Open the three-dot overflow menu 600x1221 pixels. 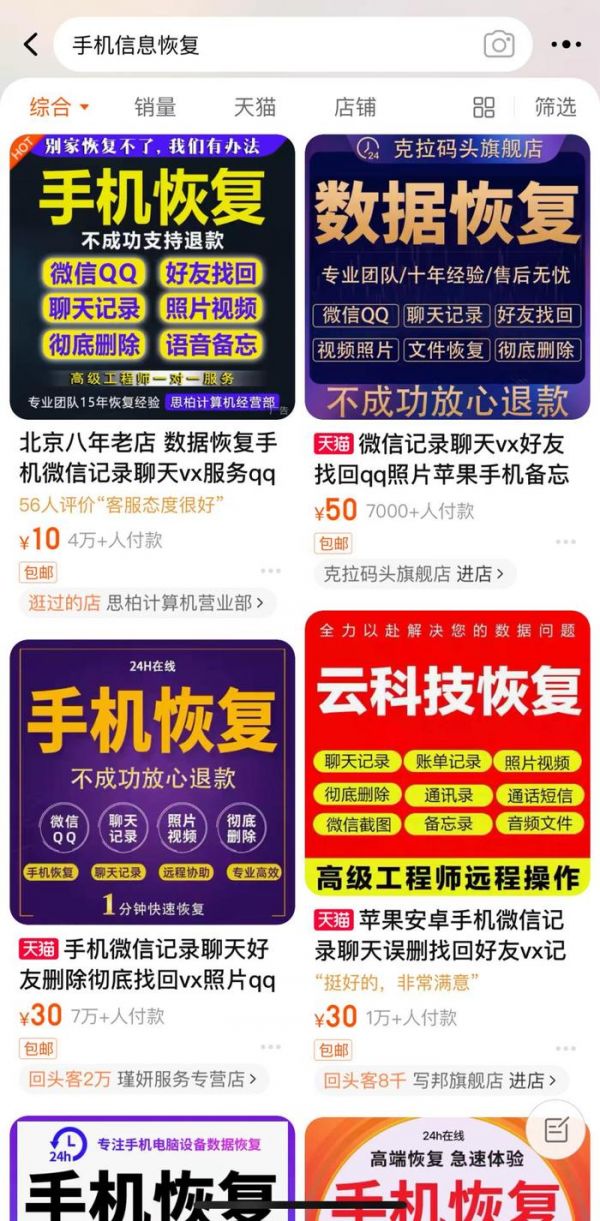[x=565, y=44]
